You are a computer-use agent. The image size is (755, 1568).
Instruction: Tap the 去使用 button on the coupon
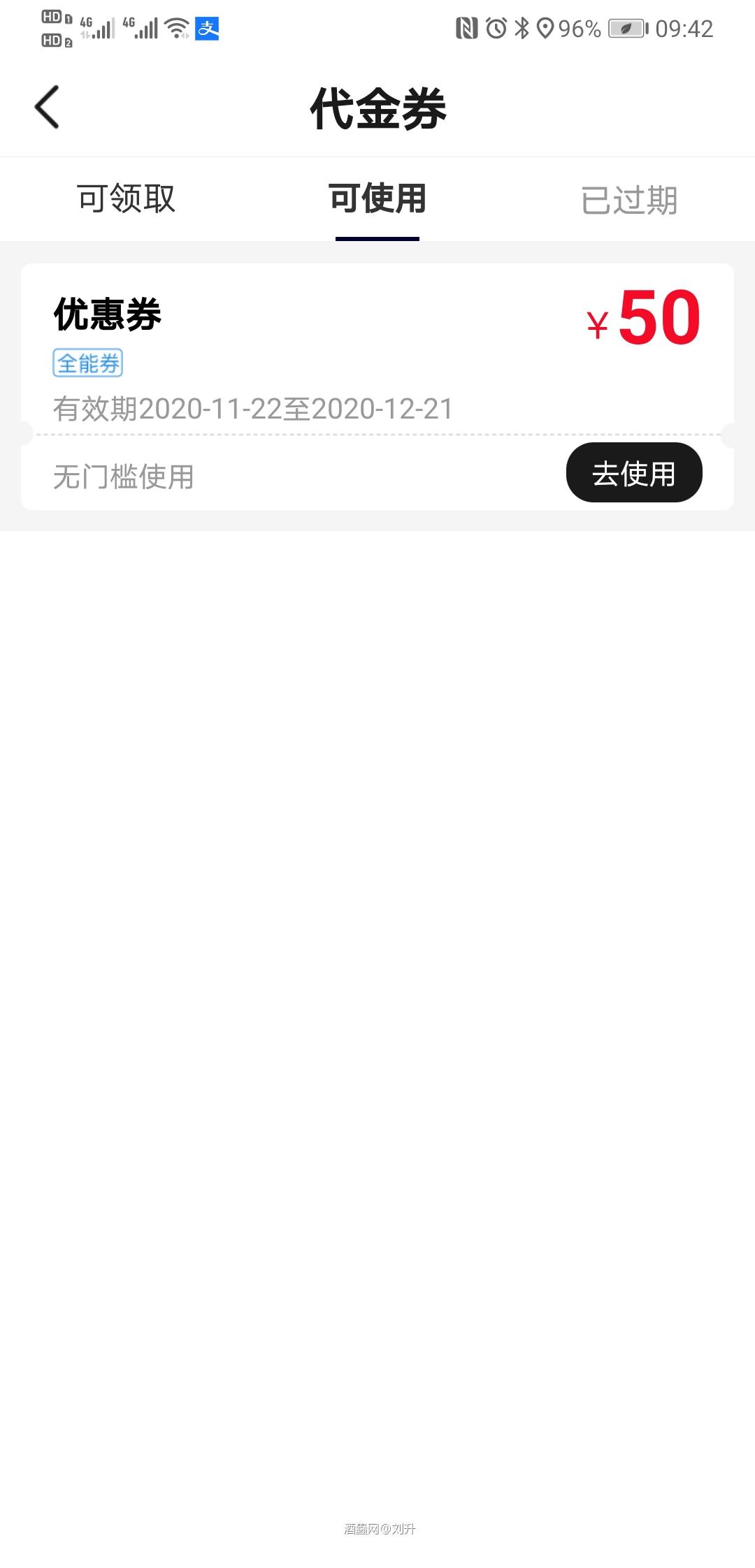[634, 472]
